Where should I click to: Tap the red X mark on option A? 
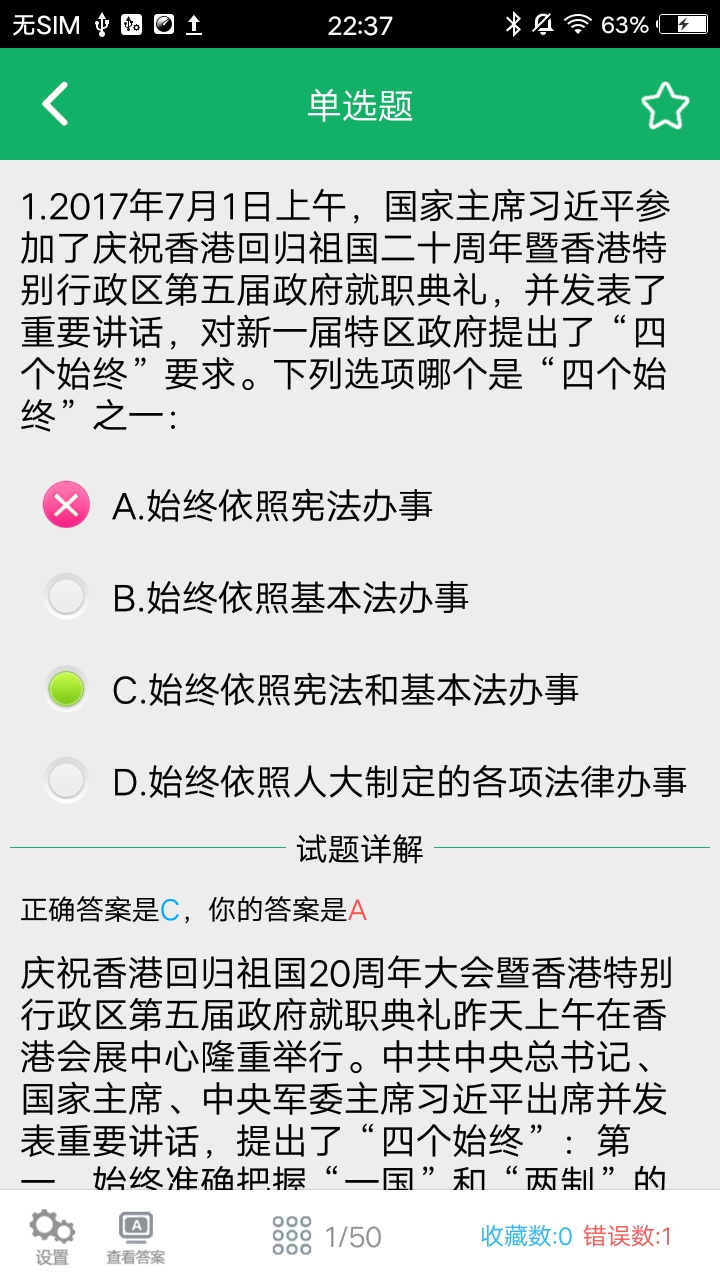point(66,504)
